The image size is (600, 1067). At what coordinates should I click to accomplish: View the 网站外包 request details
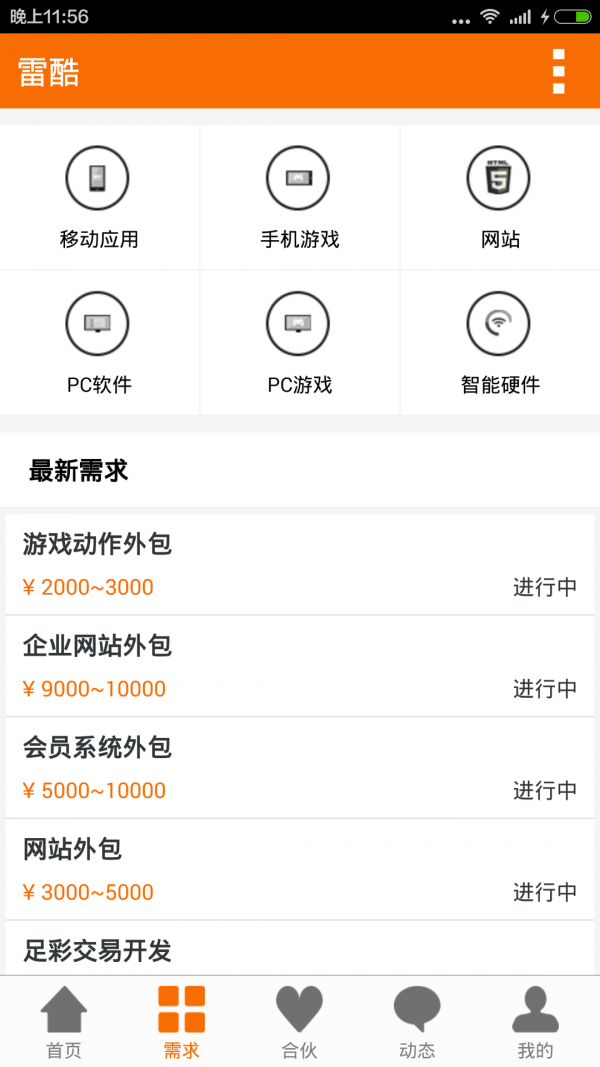pos(300,869)
